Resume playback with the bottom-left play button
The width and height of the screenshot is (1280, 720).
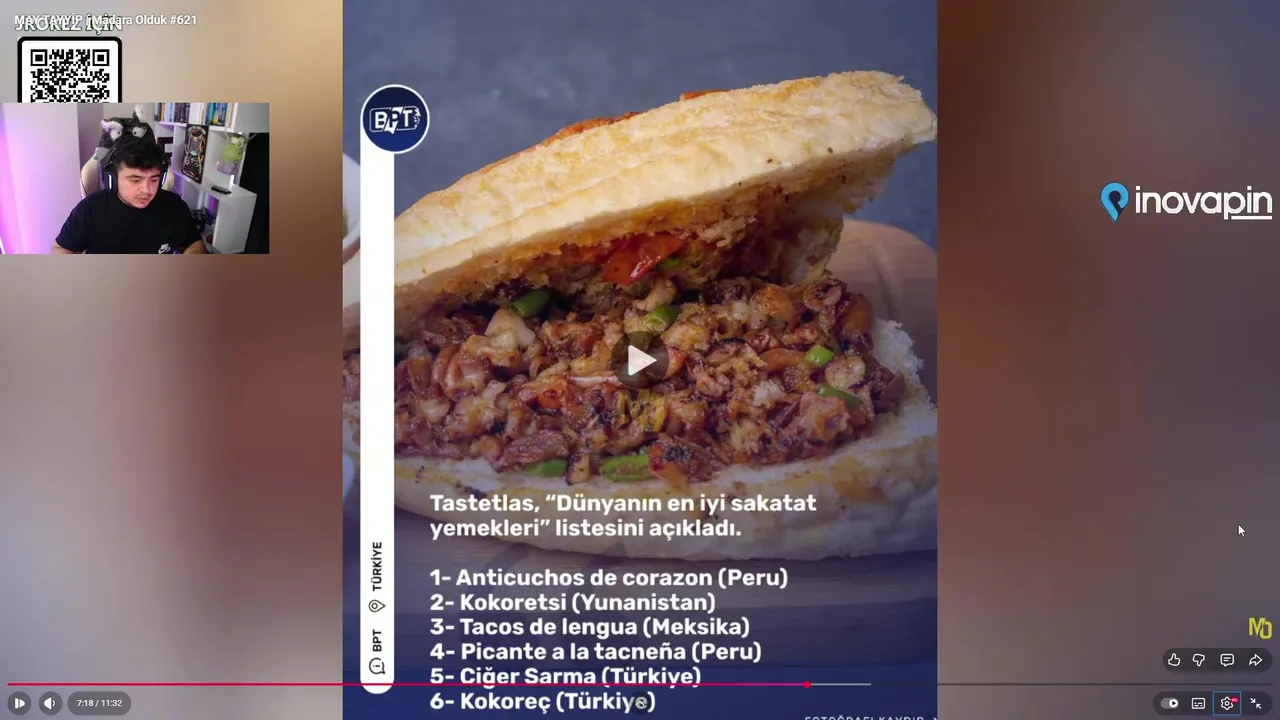coord(19,703)
